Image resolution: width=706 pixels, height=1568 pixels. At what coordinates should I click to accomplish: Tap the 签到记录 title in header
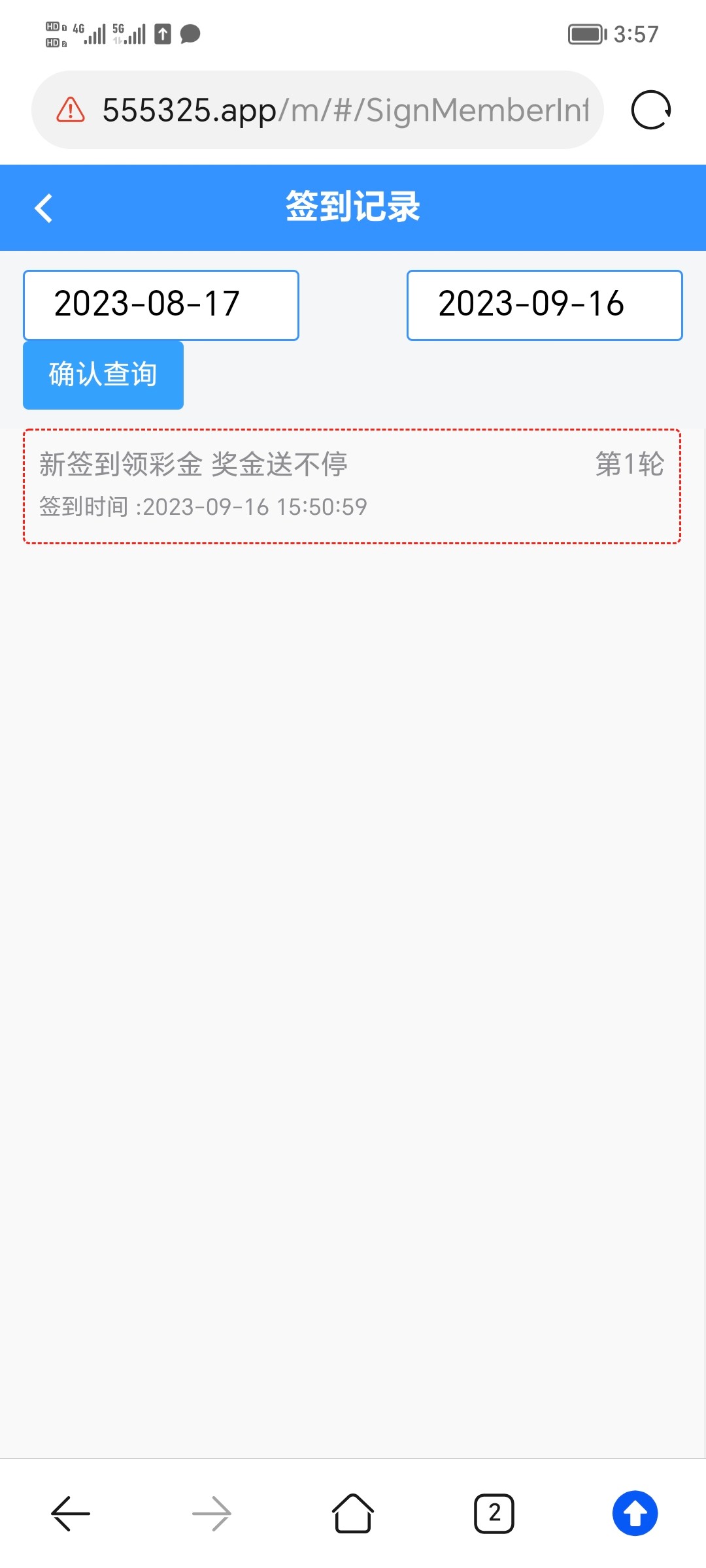coord(353,208)
